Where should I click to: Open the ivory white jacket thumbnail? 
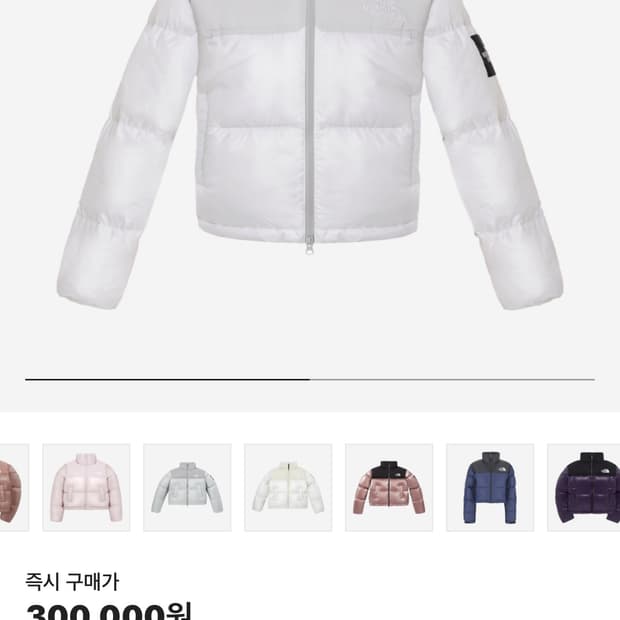[288, 487]
